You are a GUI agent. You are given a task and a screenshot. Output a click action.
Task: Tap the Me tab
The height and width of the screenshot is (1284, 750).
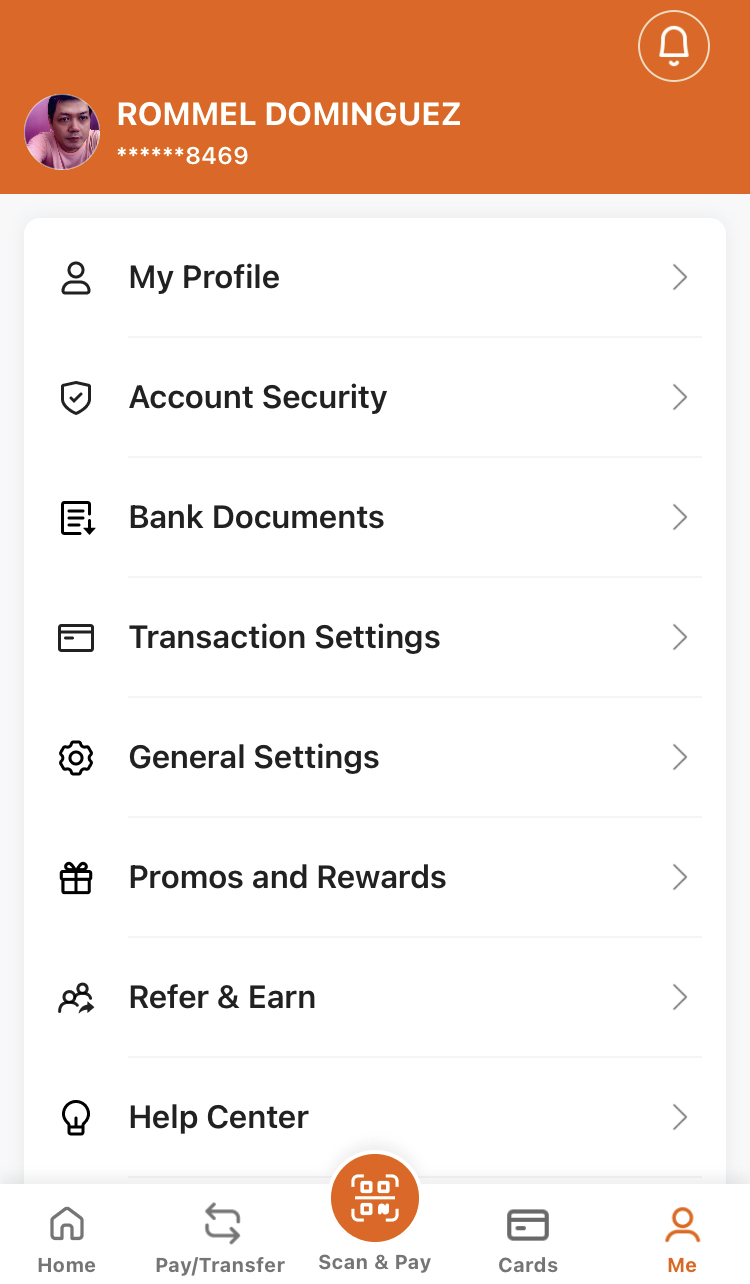click(x=682, y=1238)
